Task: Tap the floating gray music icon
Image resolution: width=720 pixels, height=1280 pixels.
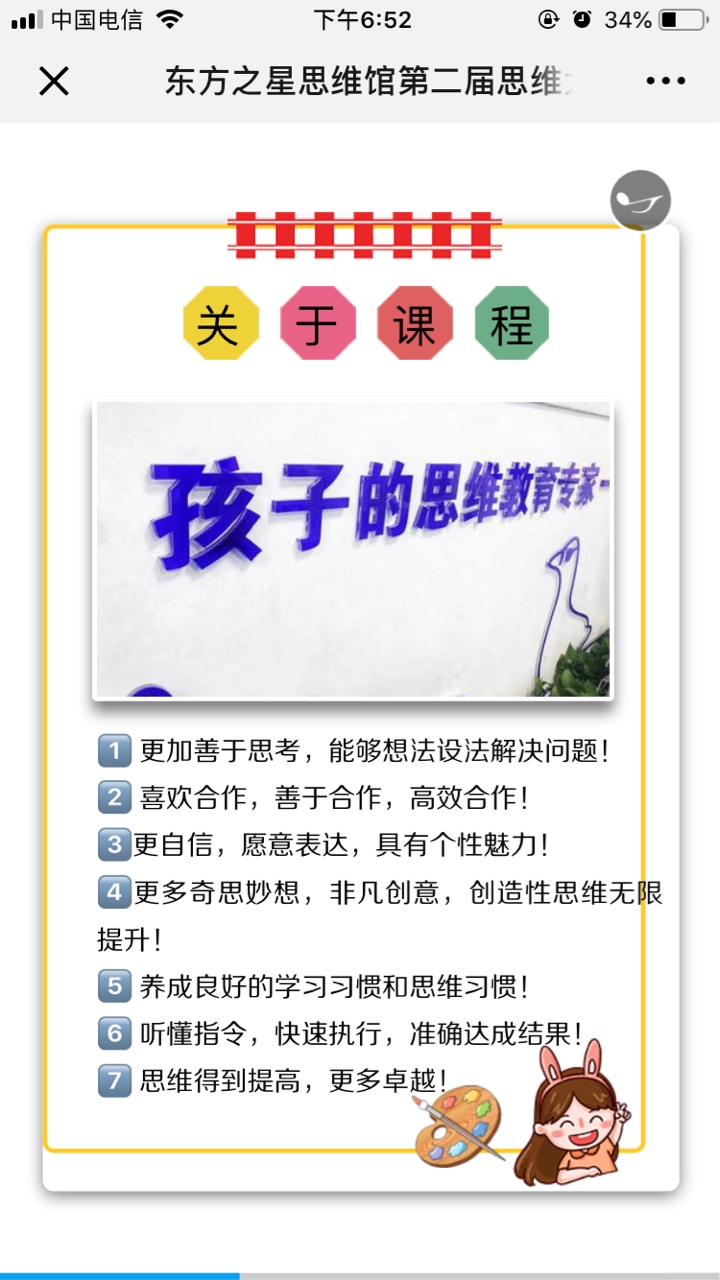Action: click(640, 200)
